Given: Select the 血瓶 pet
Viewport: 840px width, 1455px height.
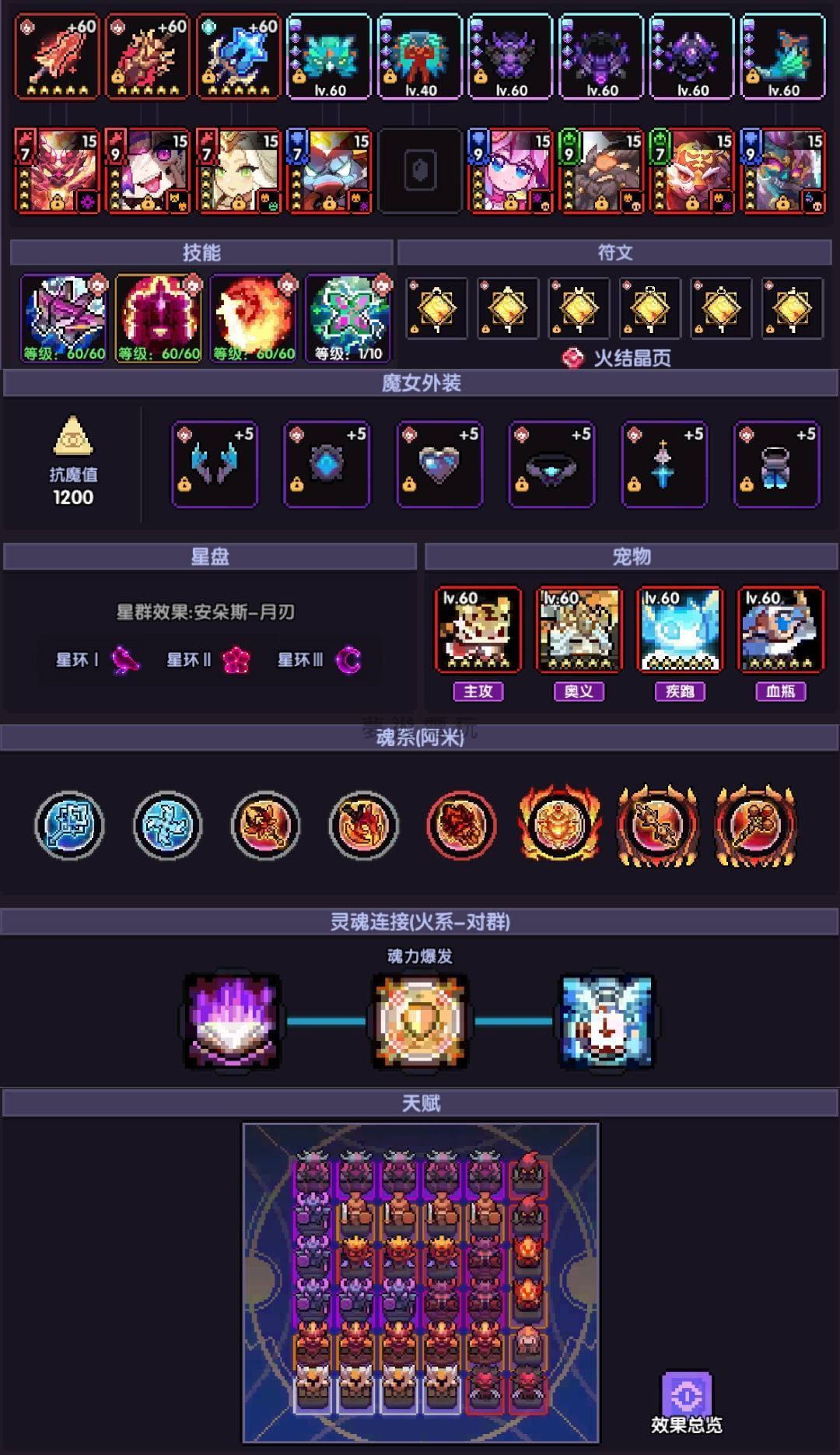Looking at the screenshot, I should [x=780, y=630].
